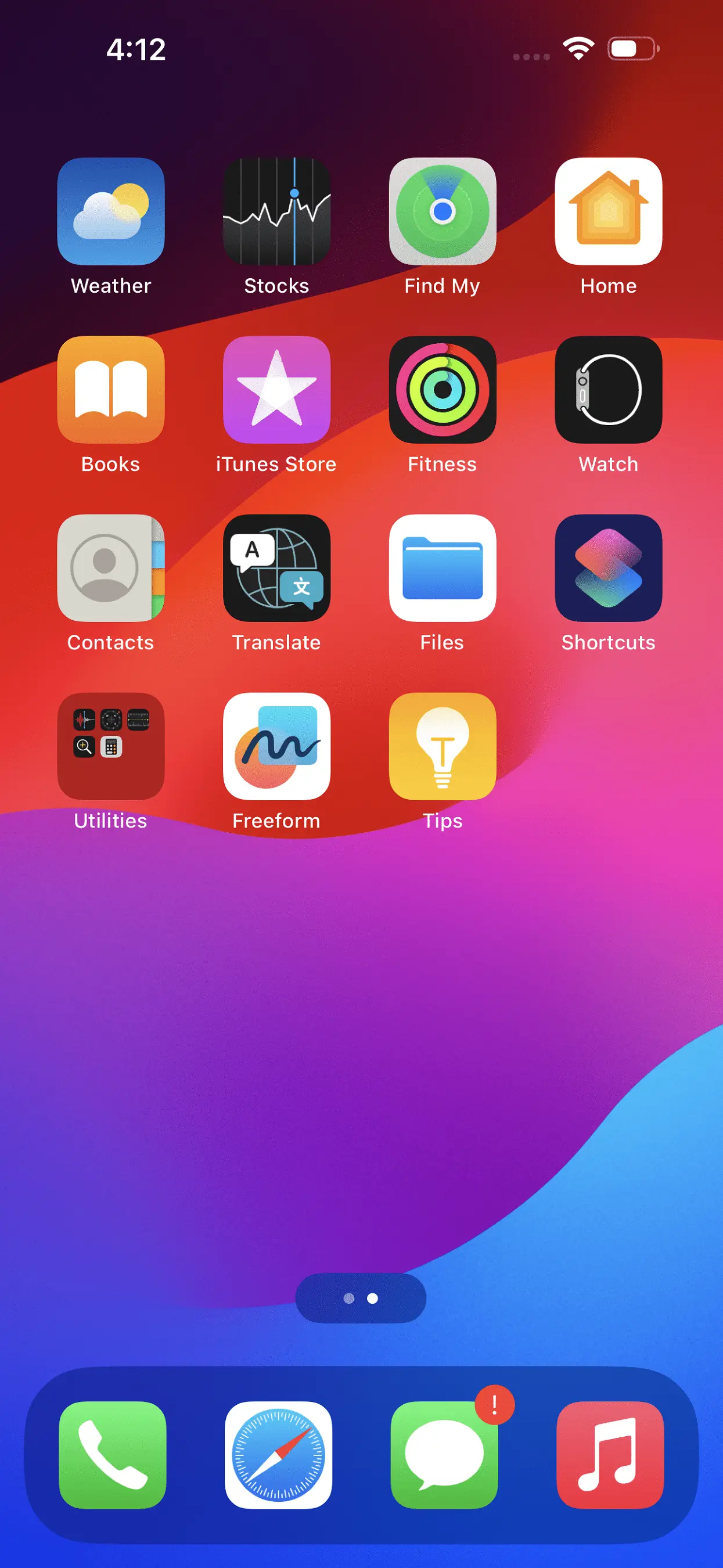Open the Phone app in the dock
723x1568 pixels.
(113, 1455)
